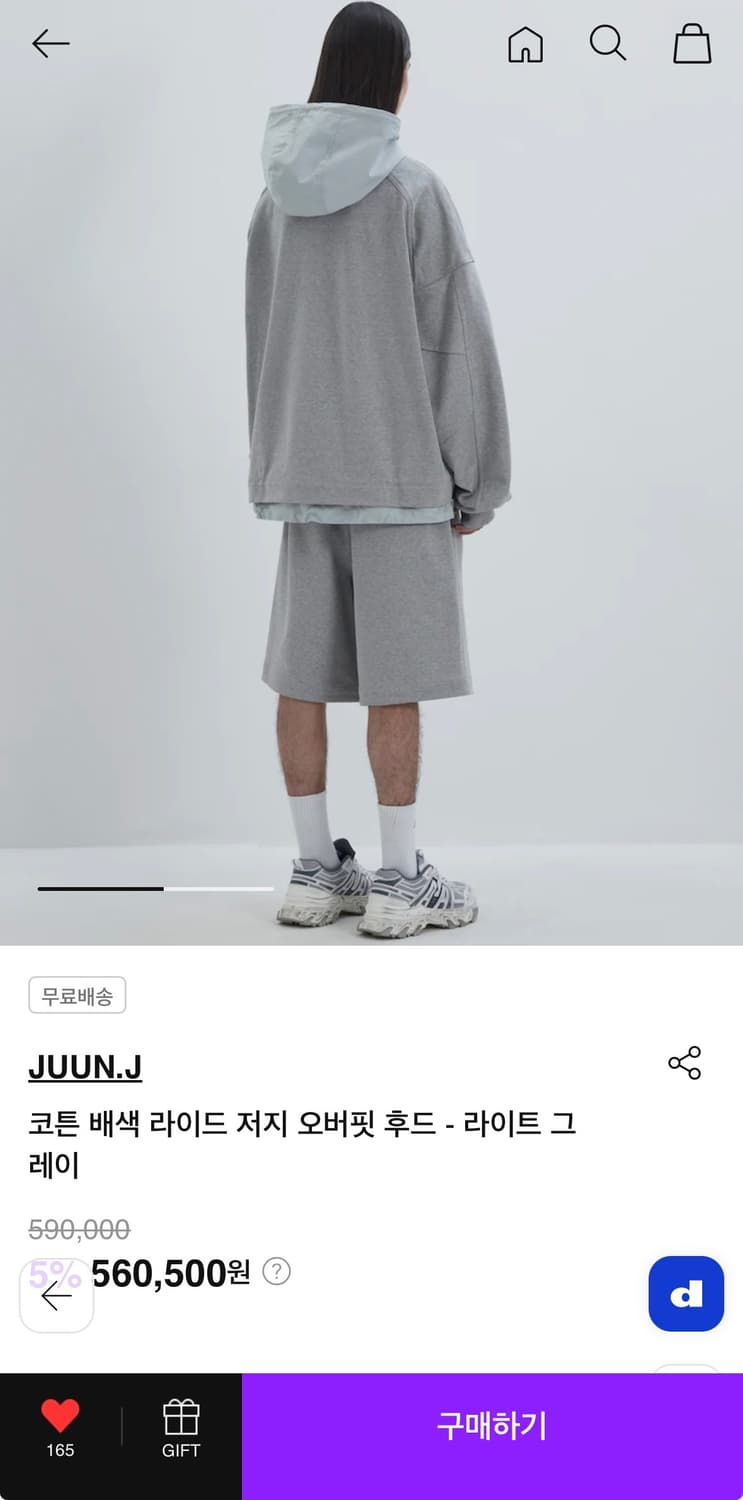
Task: Click the 5% discount label
Action: (x=55, y=1272)
